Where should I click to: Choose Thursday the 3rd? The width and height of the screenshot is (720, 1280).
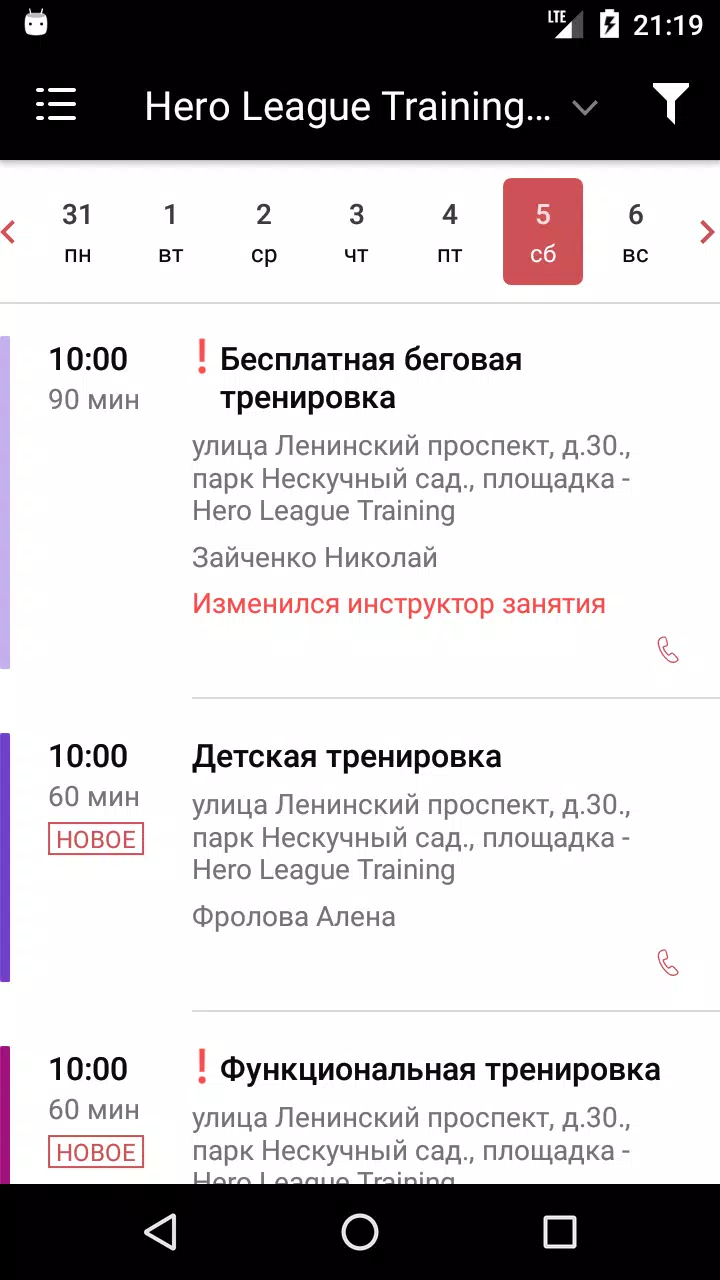356,232
